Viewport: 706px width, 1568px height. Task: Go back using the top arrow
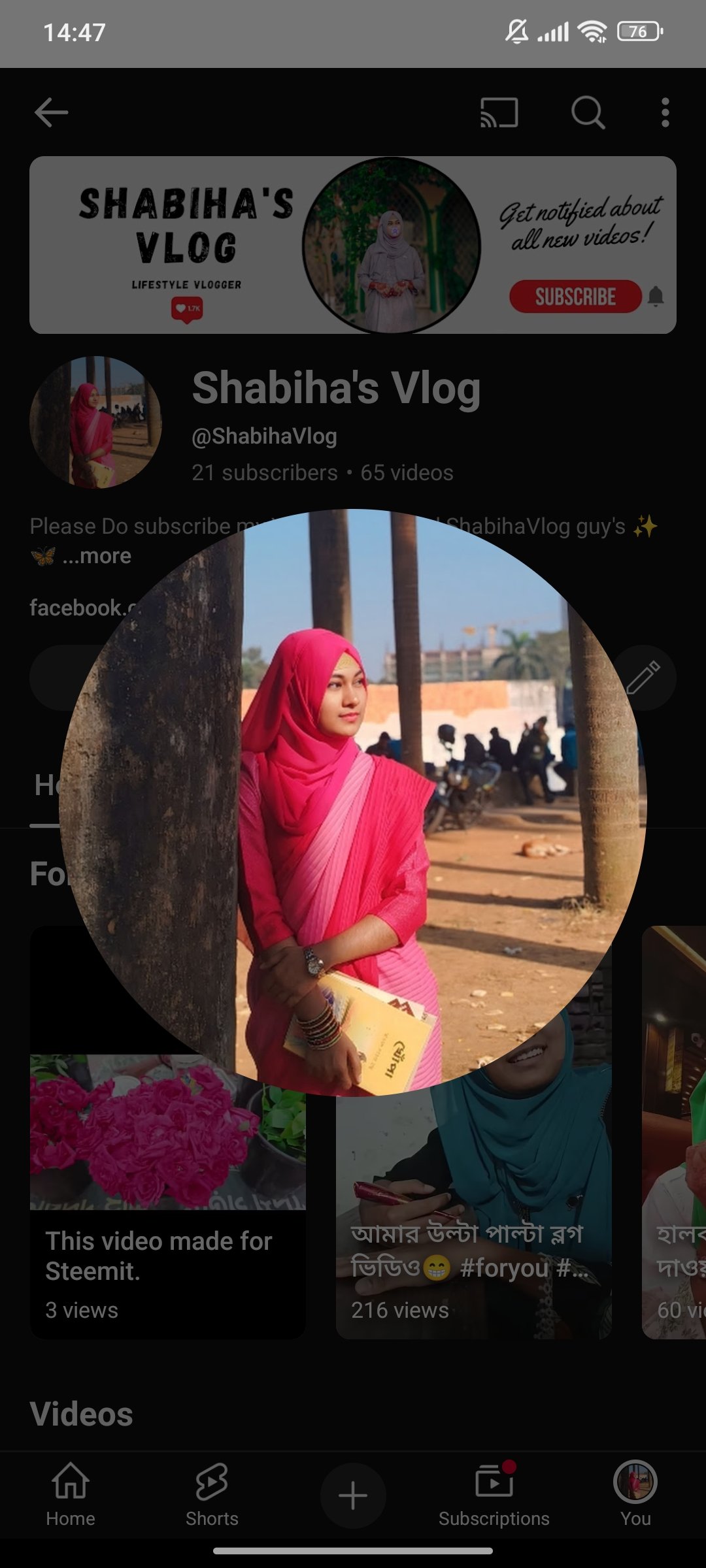tap(51, 112)
